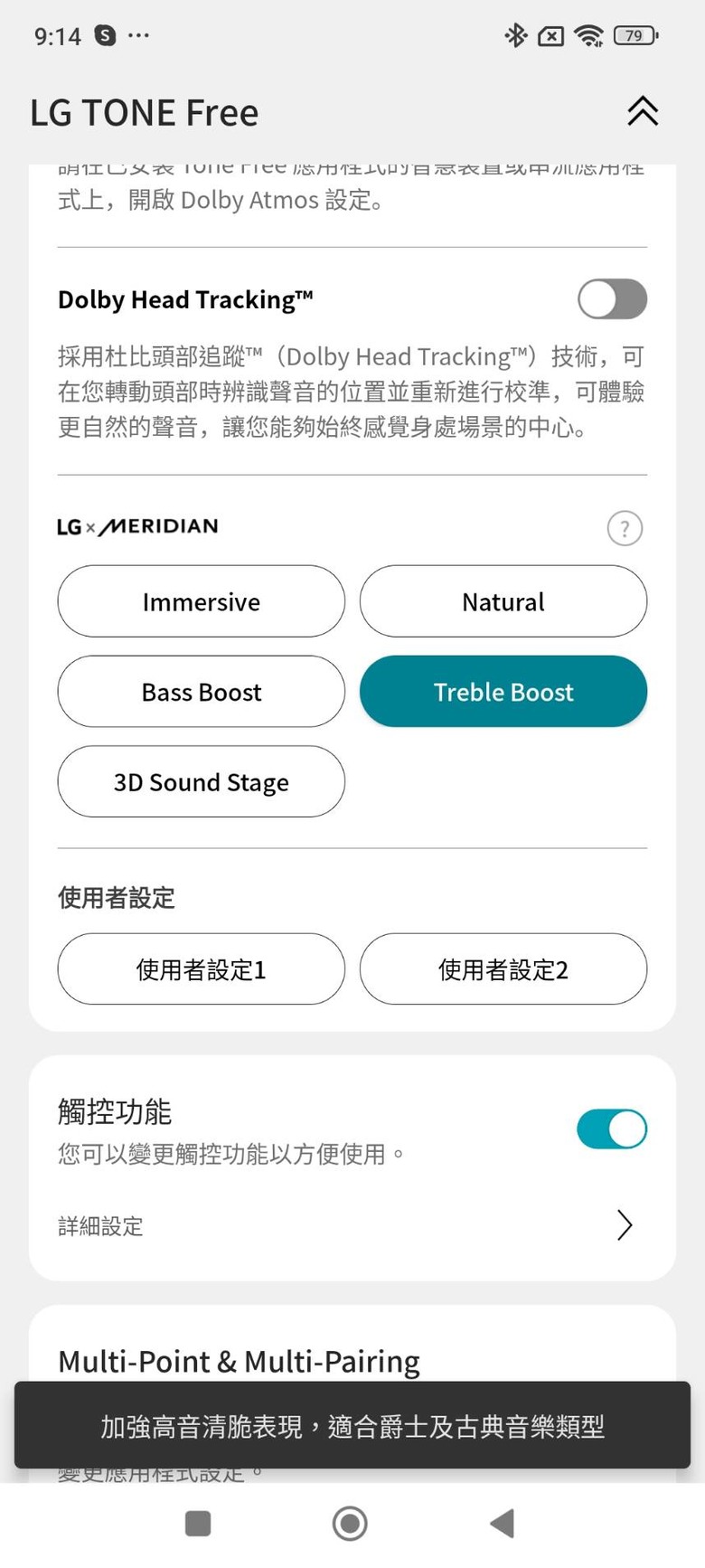Choose 使用者設定1 custom preset
The image size is (705, 1568).
tap(201, 969)
